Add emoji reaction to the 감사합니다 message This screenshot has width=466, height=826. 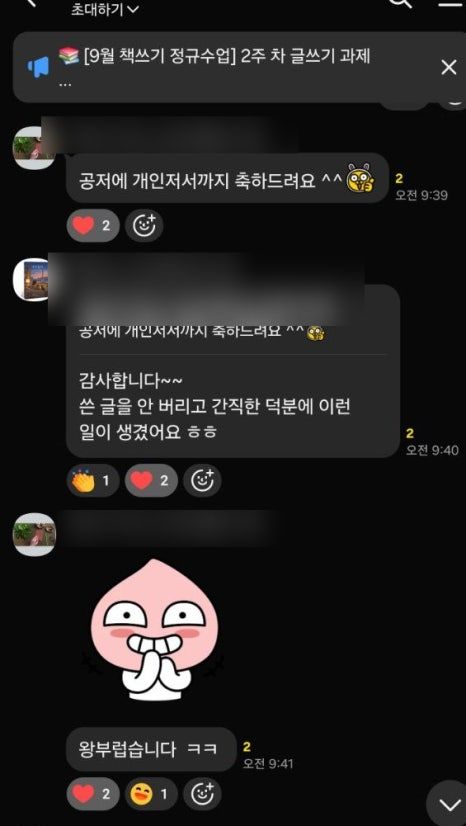202,480
